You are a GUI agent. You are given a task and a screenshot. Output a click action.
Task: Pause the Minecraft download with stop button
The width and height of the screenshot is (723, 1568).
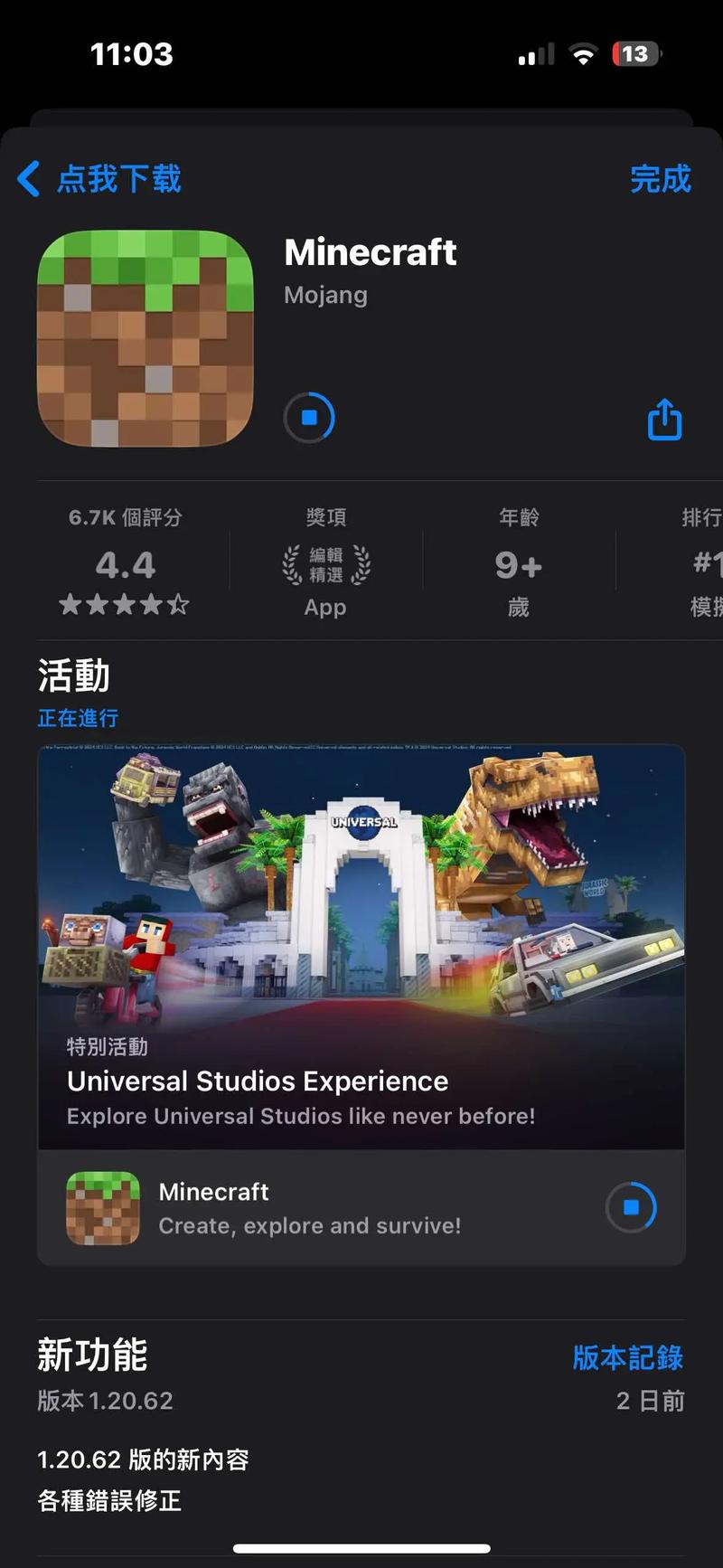click(x=310, y=419)
